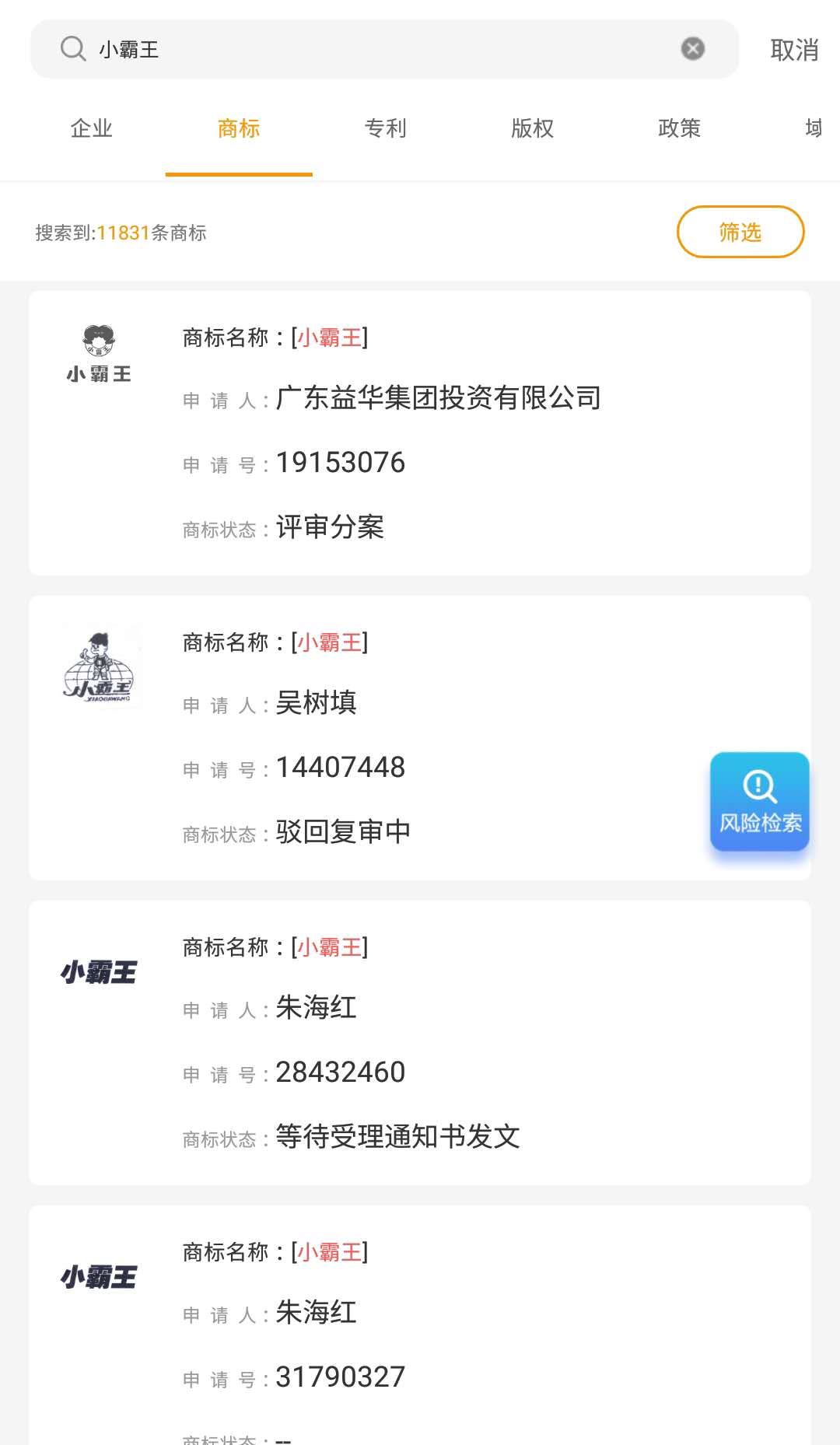Edit the 小霸王 search field

384,49
